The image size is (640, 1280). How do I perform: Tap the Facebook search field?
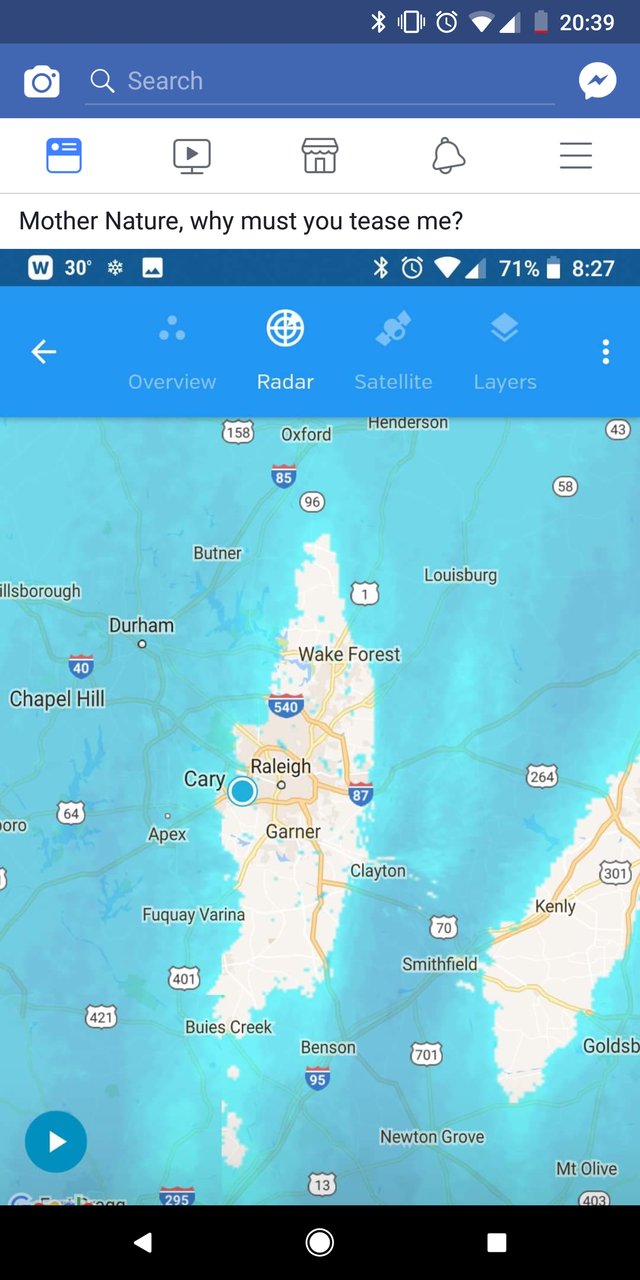[x=320, y=81]
